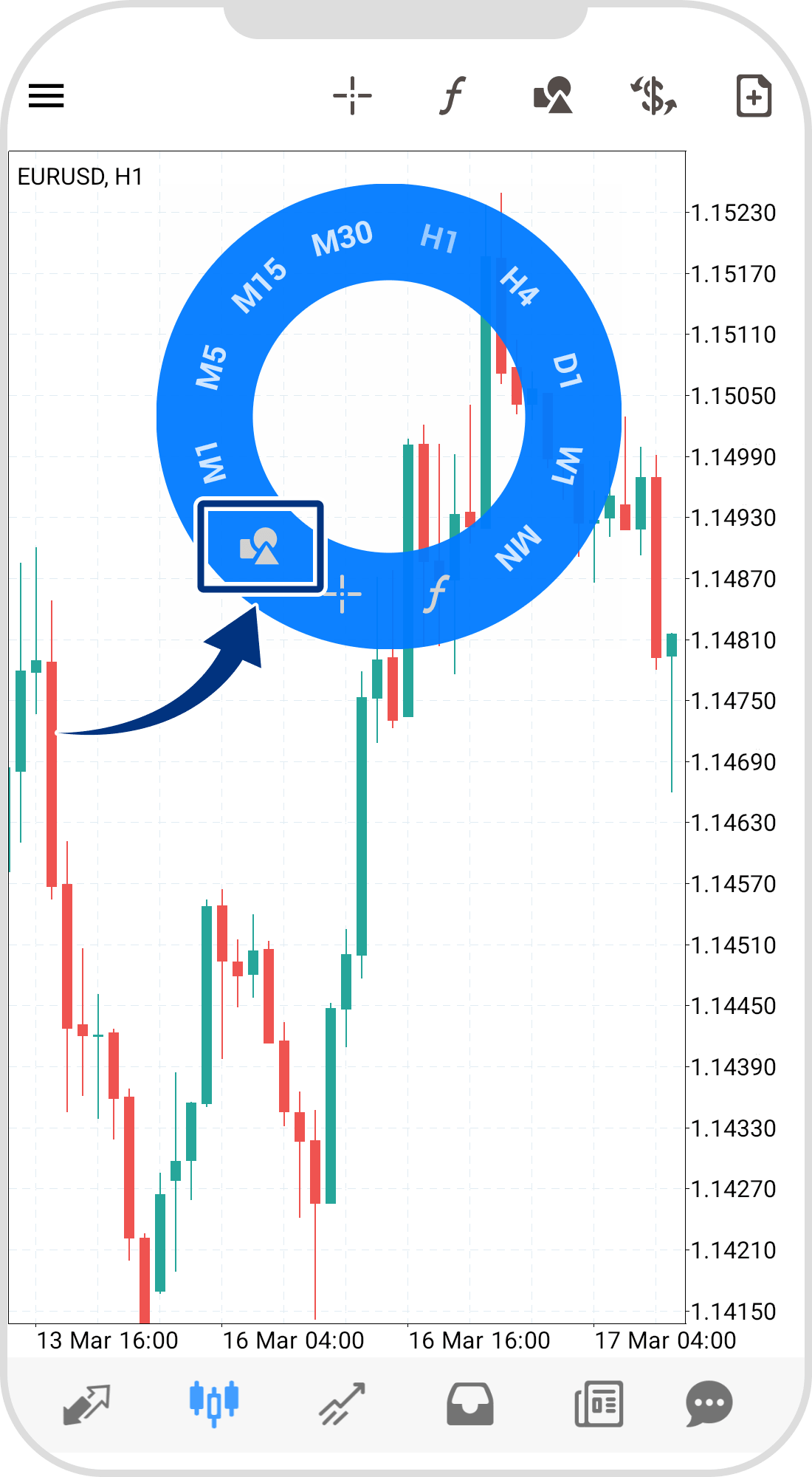812x1477 pixels.
Task: Switch chart to D1 timeframe
Action: pos(567,370)
